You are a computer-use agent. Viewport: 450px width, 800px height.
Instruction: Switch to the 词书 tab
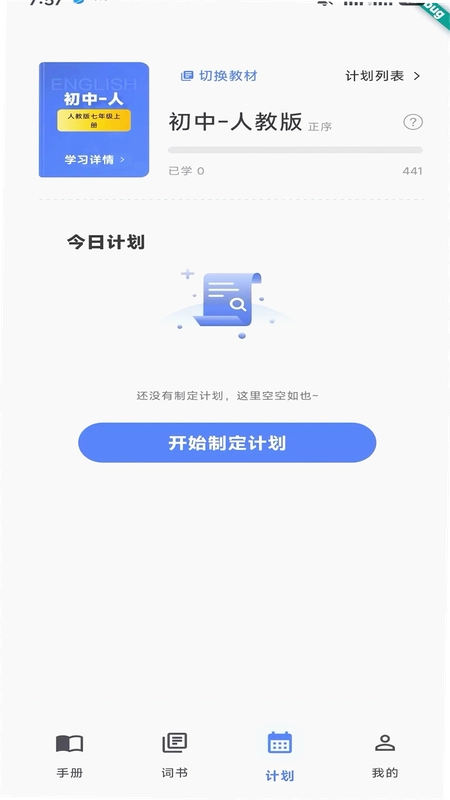pos(174,756)
